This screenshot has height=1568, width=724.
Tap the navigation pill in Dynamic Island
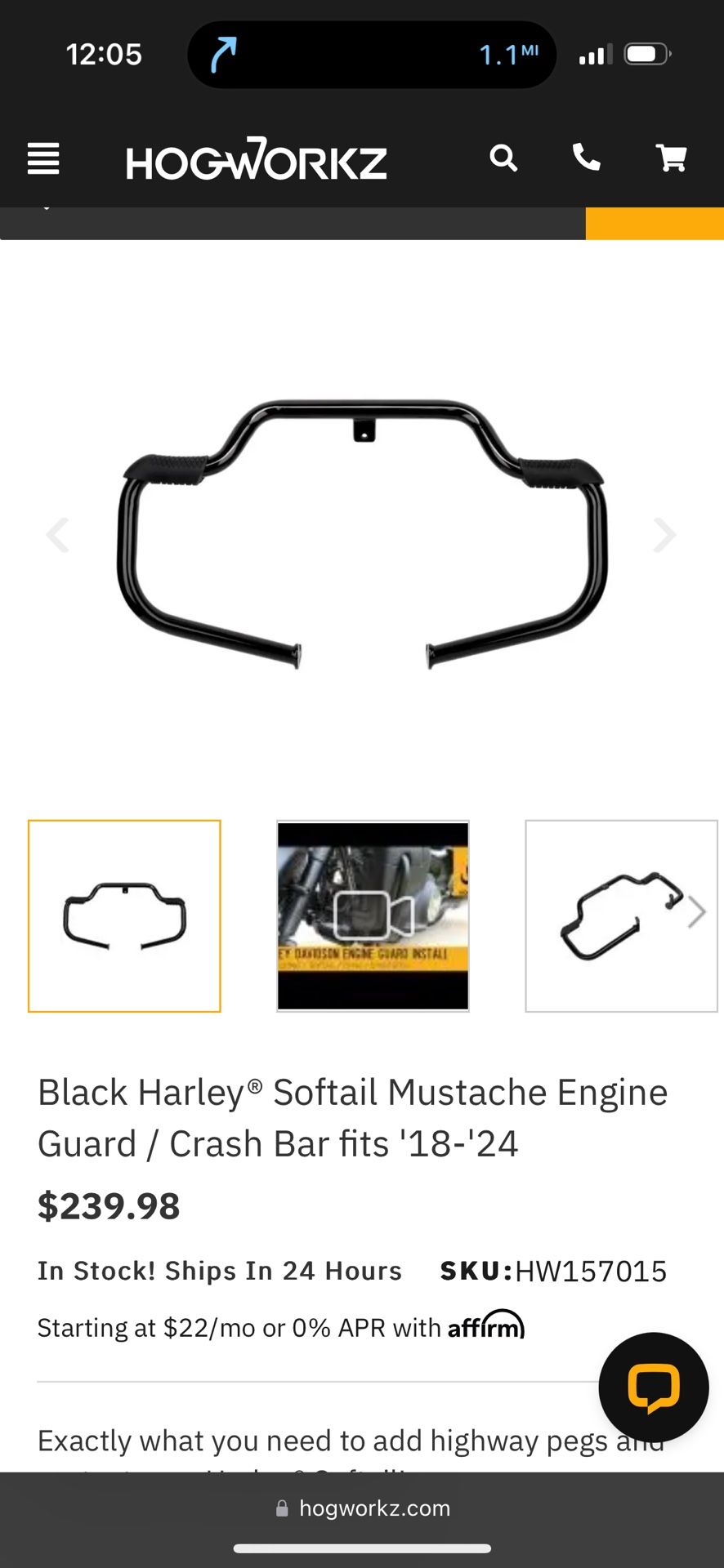click(372, 55)
